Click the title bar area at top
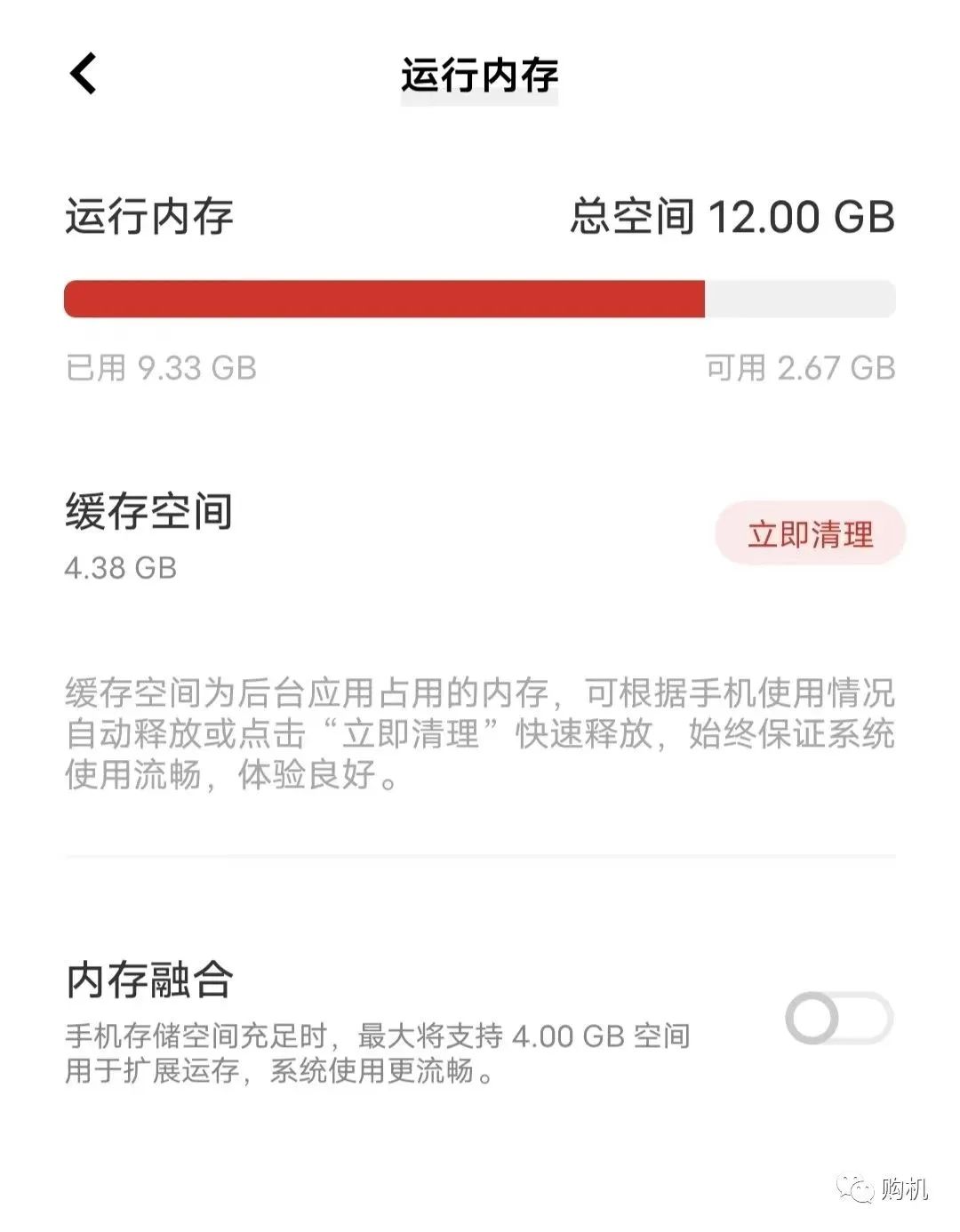 (x=480, y=75)
